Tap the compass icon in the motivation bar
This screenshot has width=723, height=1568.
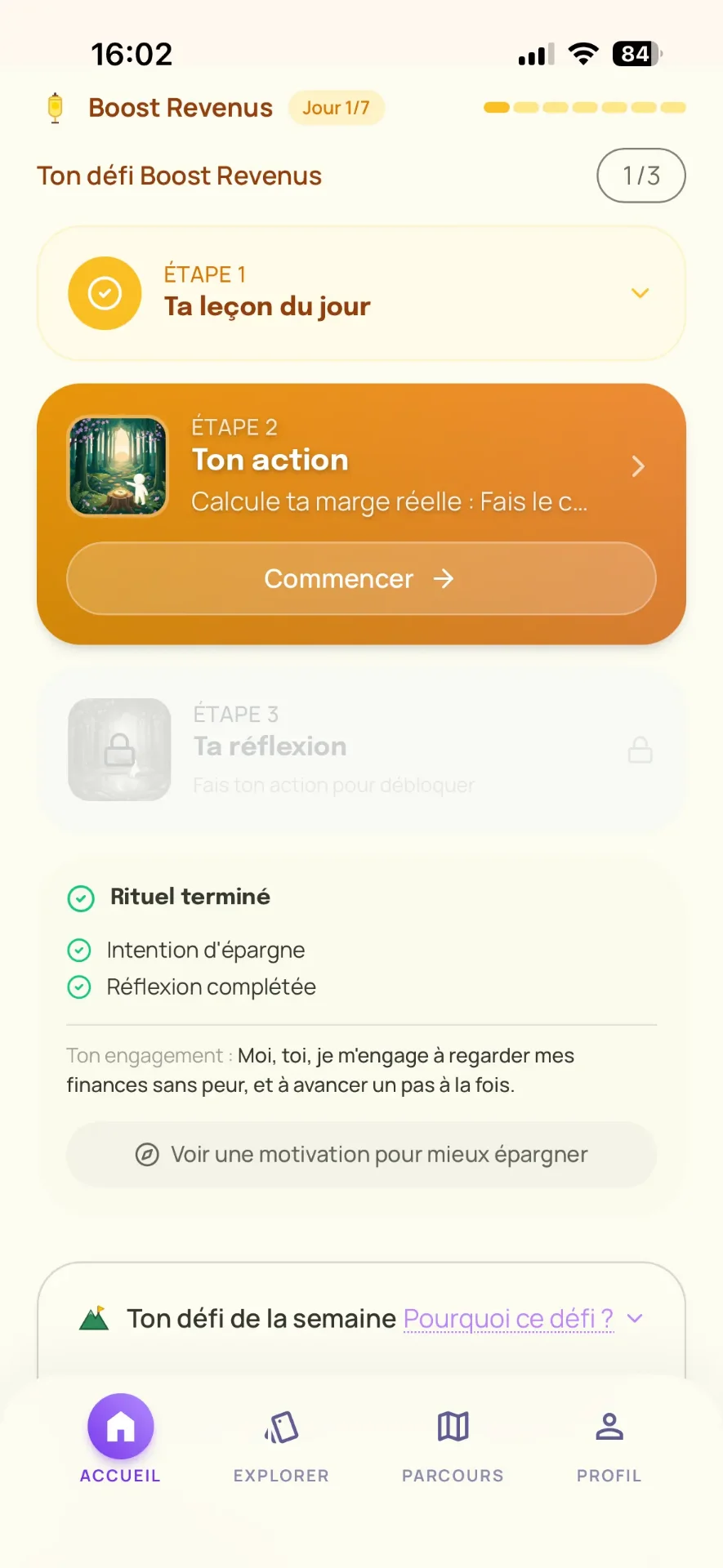145,1154
